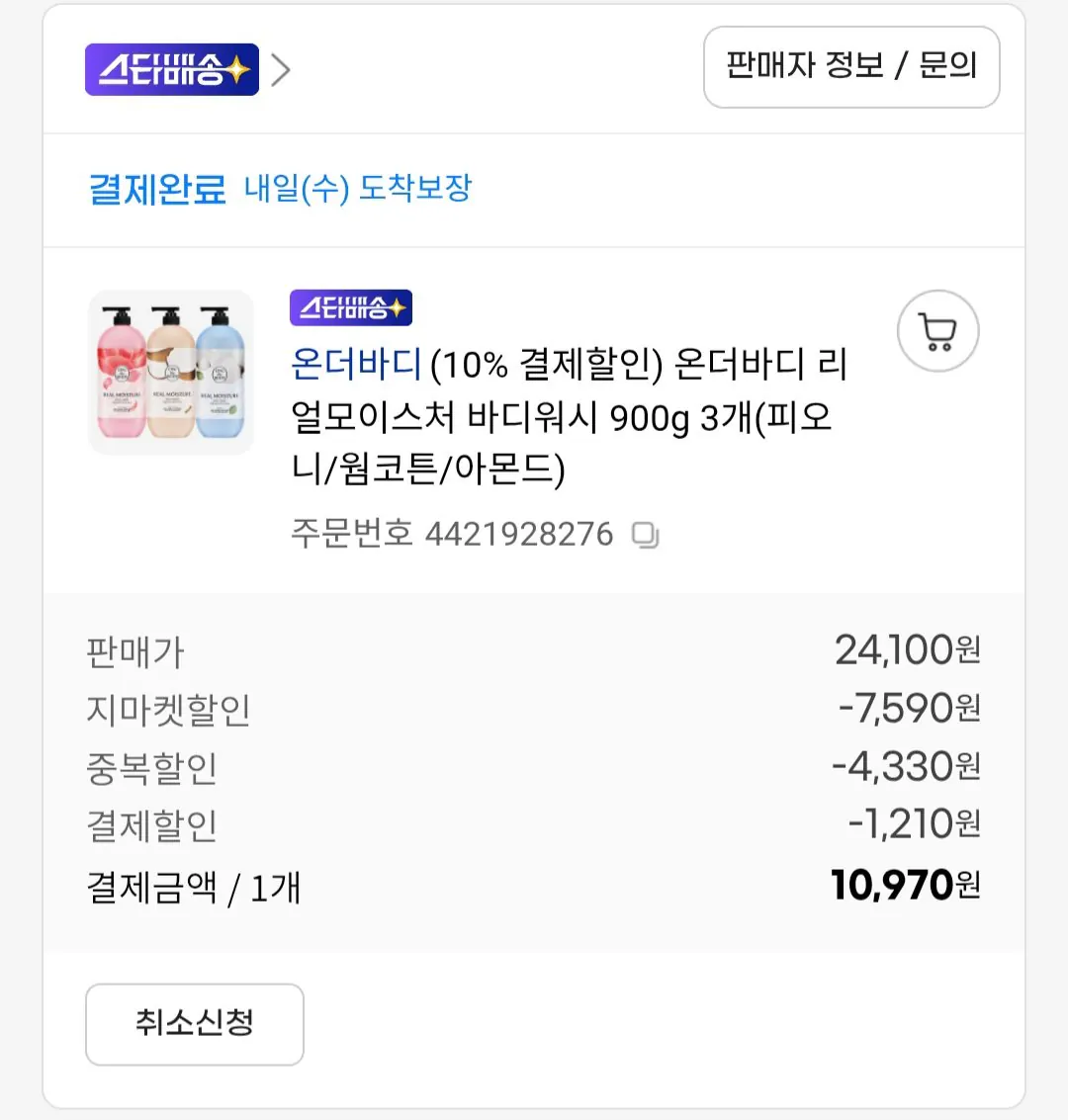The width and height of the screenshot is (1068, 1120).
Task: Open the cart icon next to the product
Action: pos(936,331)
